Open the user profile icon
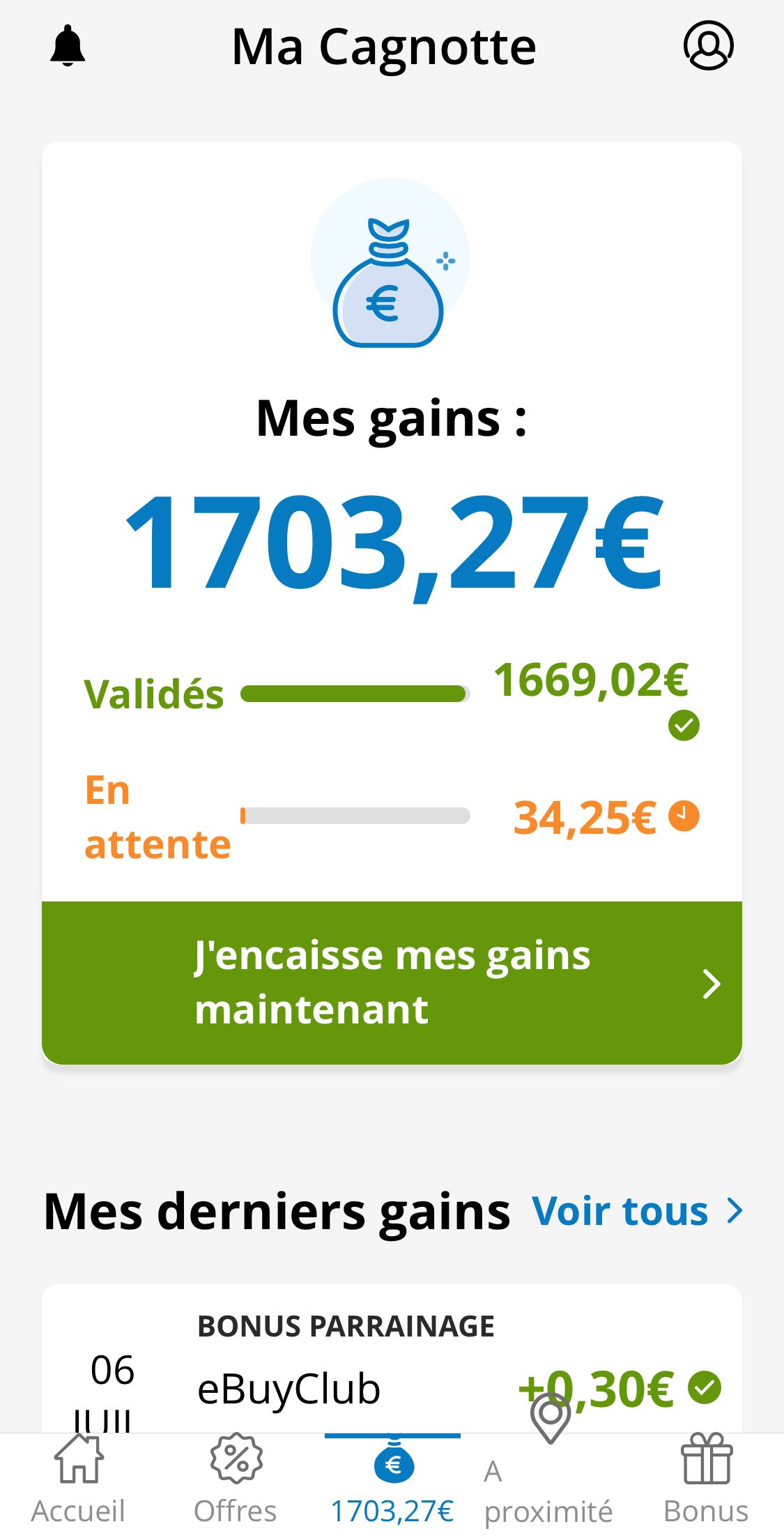Screen dimensions: 784x1538 [x=708, y=46]
